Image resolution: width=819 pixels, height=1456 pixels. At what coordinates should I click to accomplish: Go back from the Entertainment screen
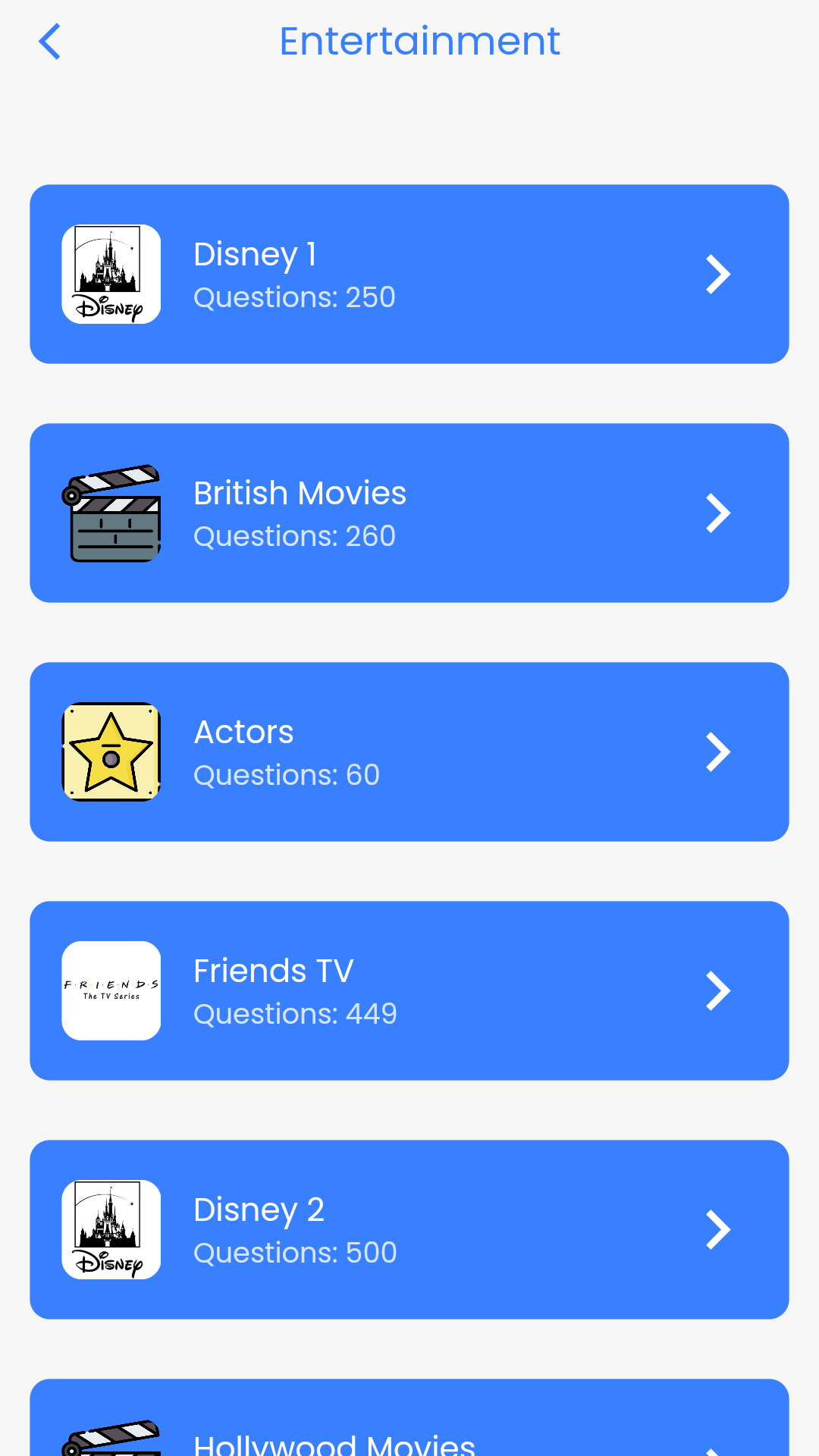coord(50,41)
